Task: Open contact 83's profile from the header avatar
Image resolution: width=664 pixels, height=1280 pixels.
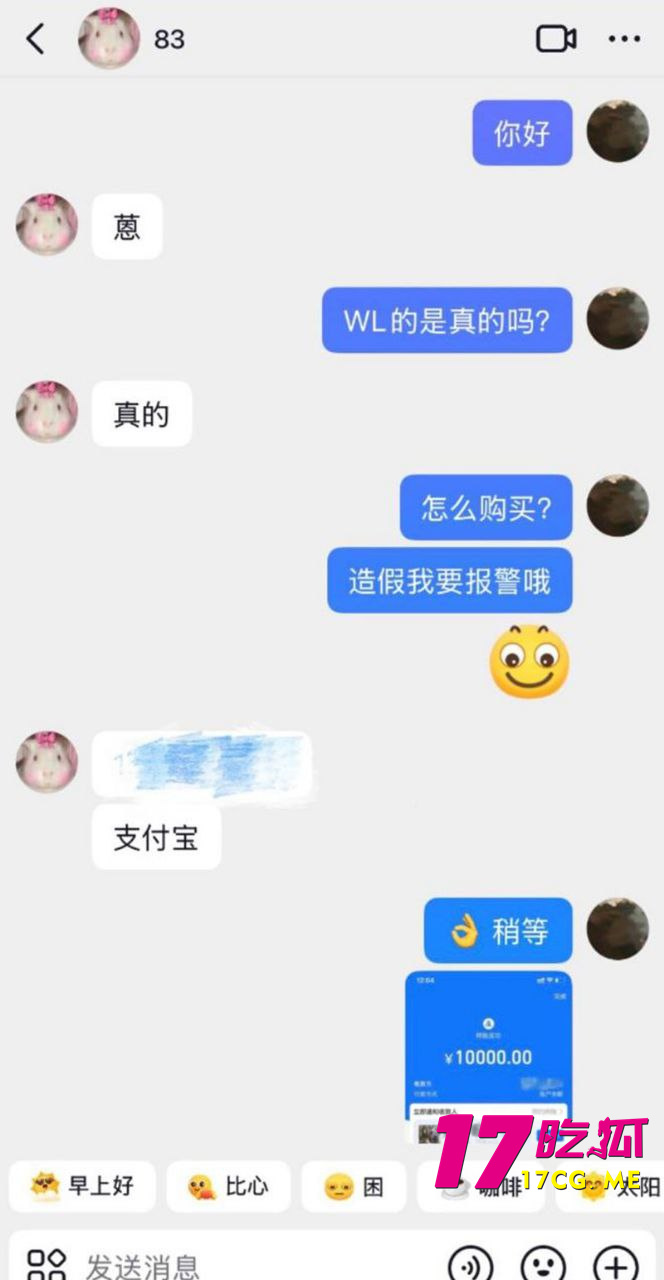Action: point(109,39)
